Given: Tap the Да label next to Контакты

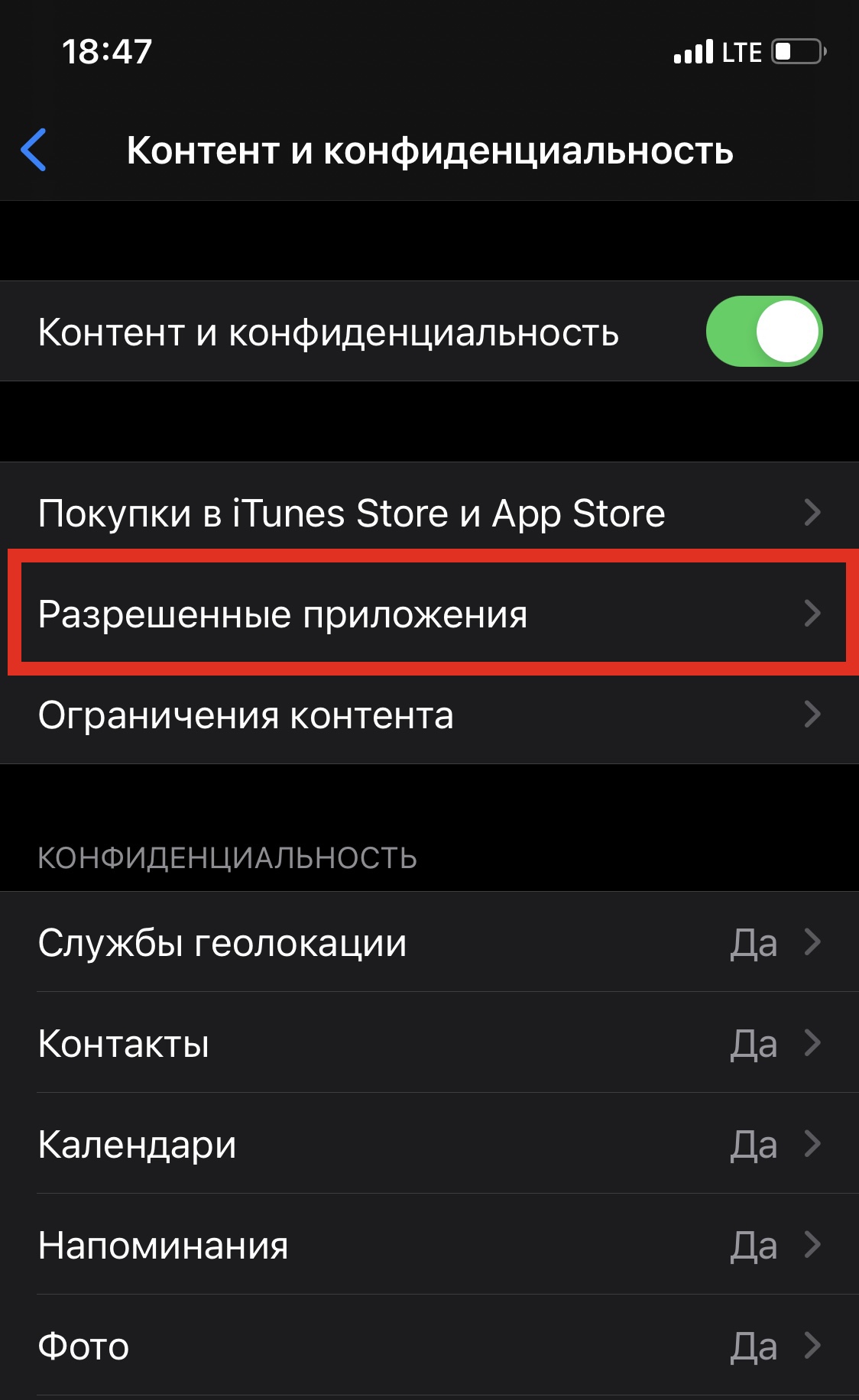Looking at the screenshot, I should (x=754, y=1044).
